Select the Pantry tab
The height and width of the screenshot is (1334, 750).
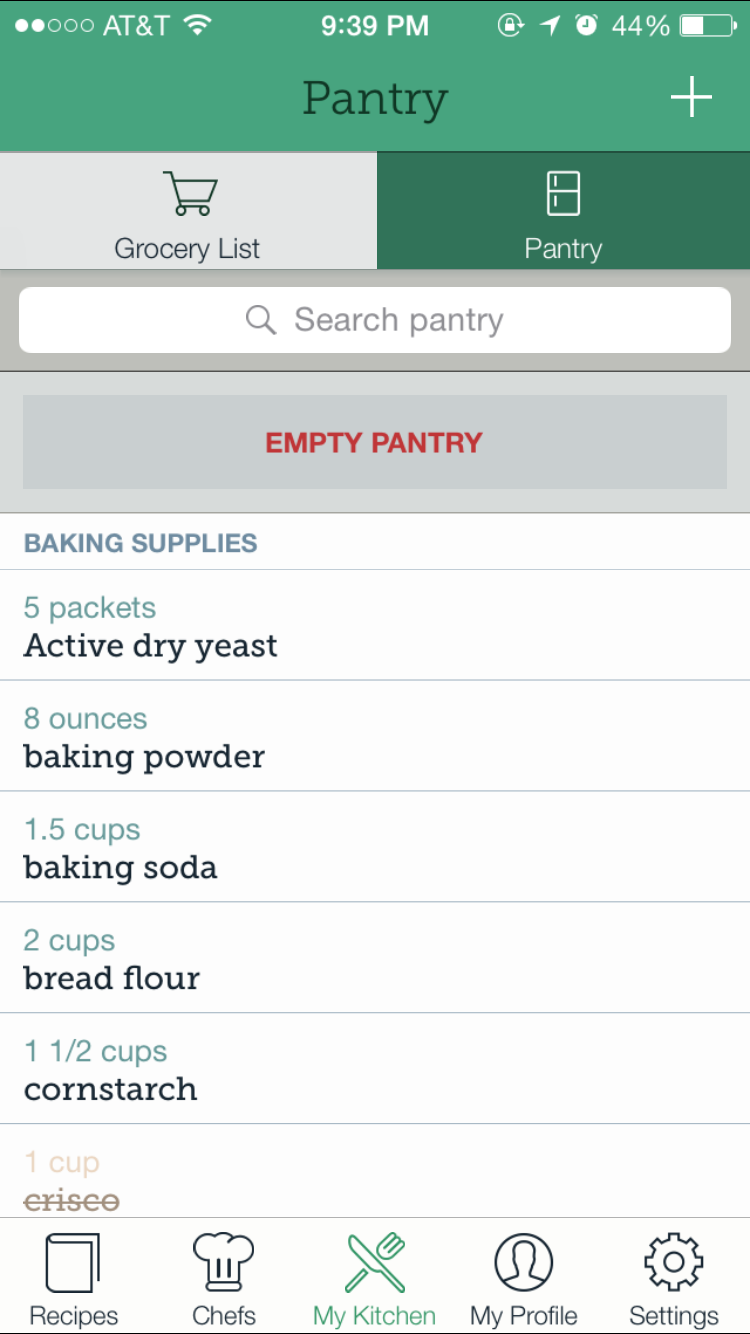[x=564, y=211]
